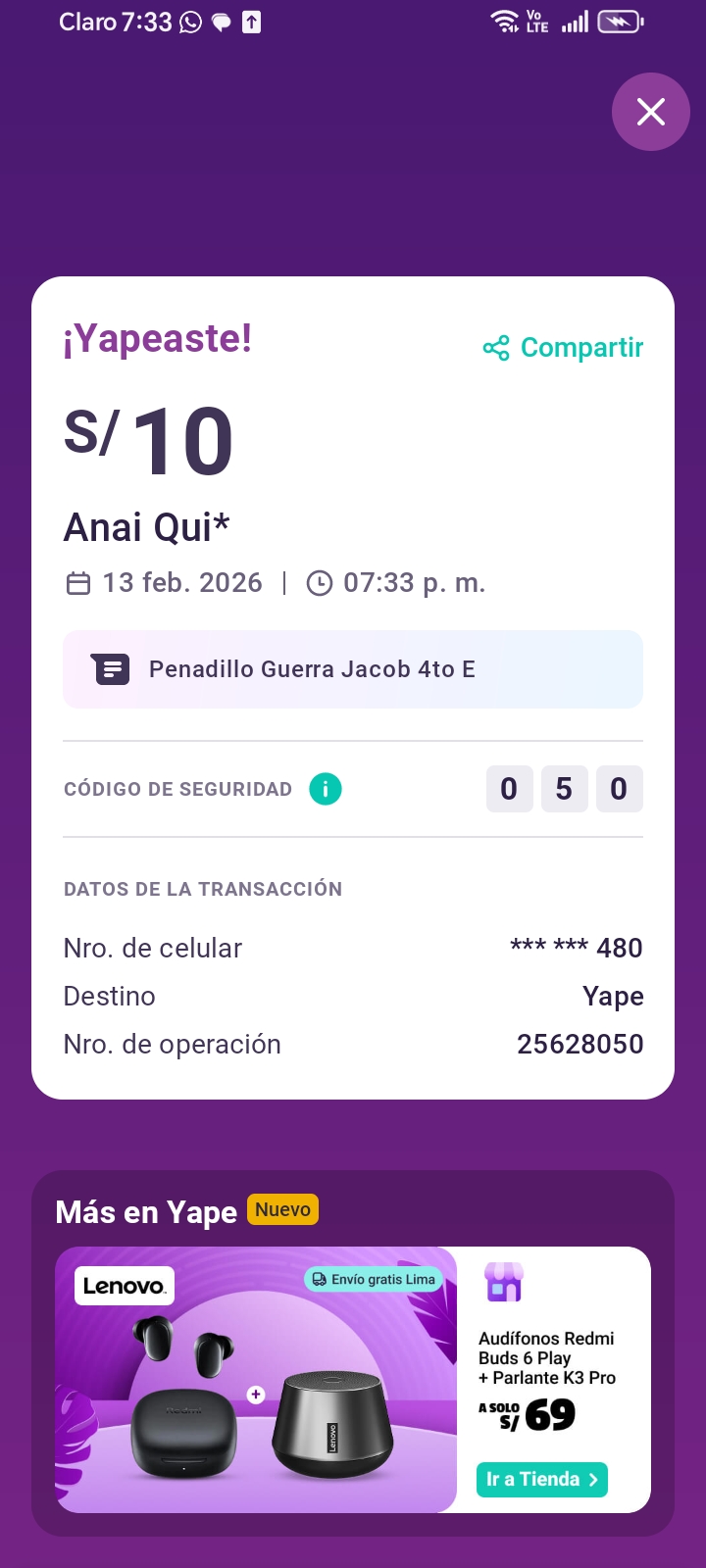
Task: Open the Lenovo earbuds and speaker promo
Action: tap(256, 1379)
